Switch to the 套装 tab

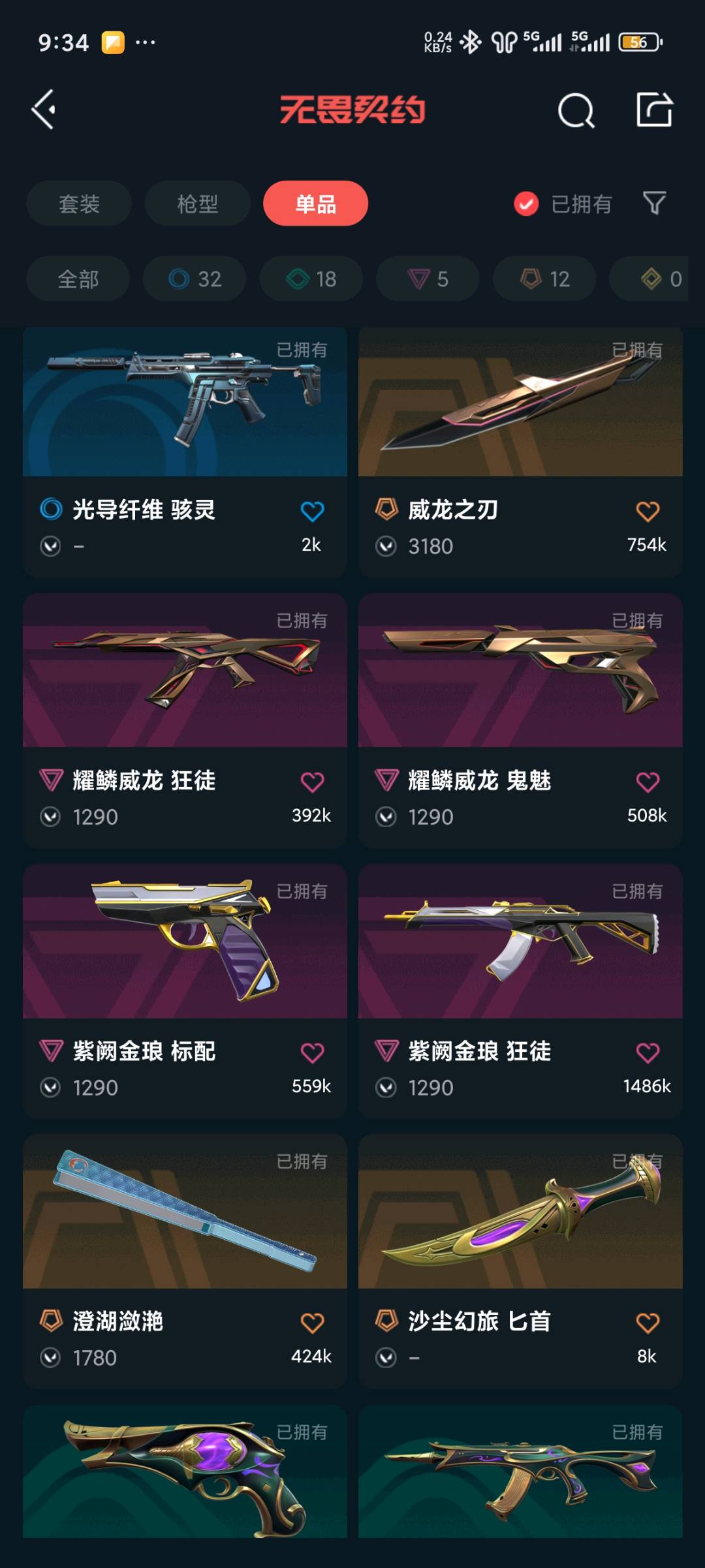79,204
